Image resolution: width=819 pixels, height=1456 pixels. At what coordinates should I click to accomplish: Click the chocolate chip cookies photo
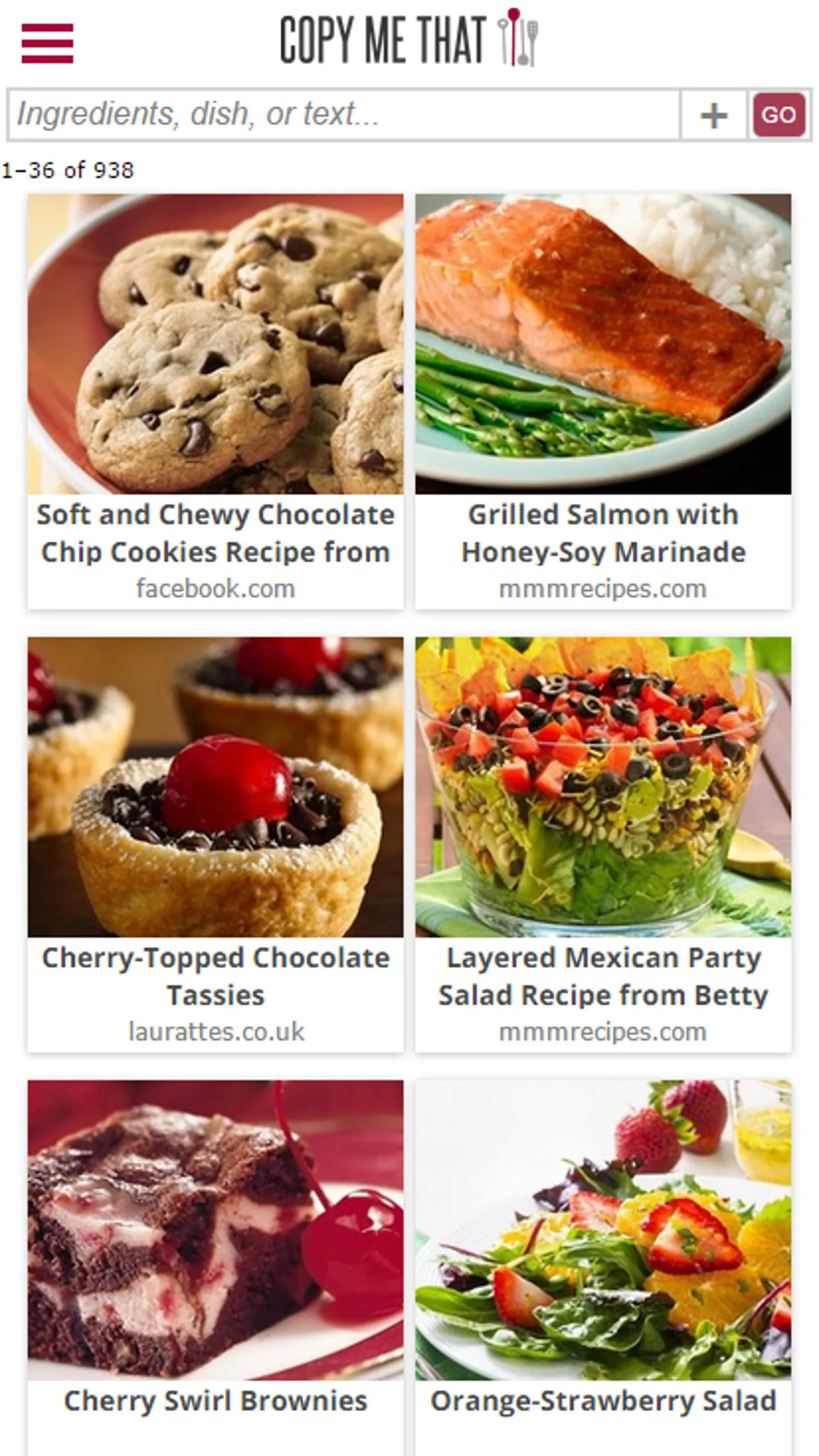[216, 343]
